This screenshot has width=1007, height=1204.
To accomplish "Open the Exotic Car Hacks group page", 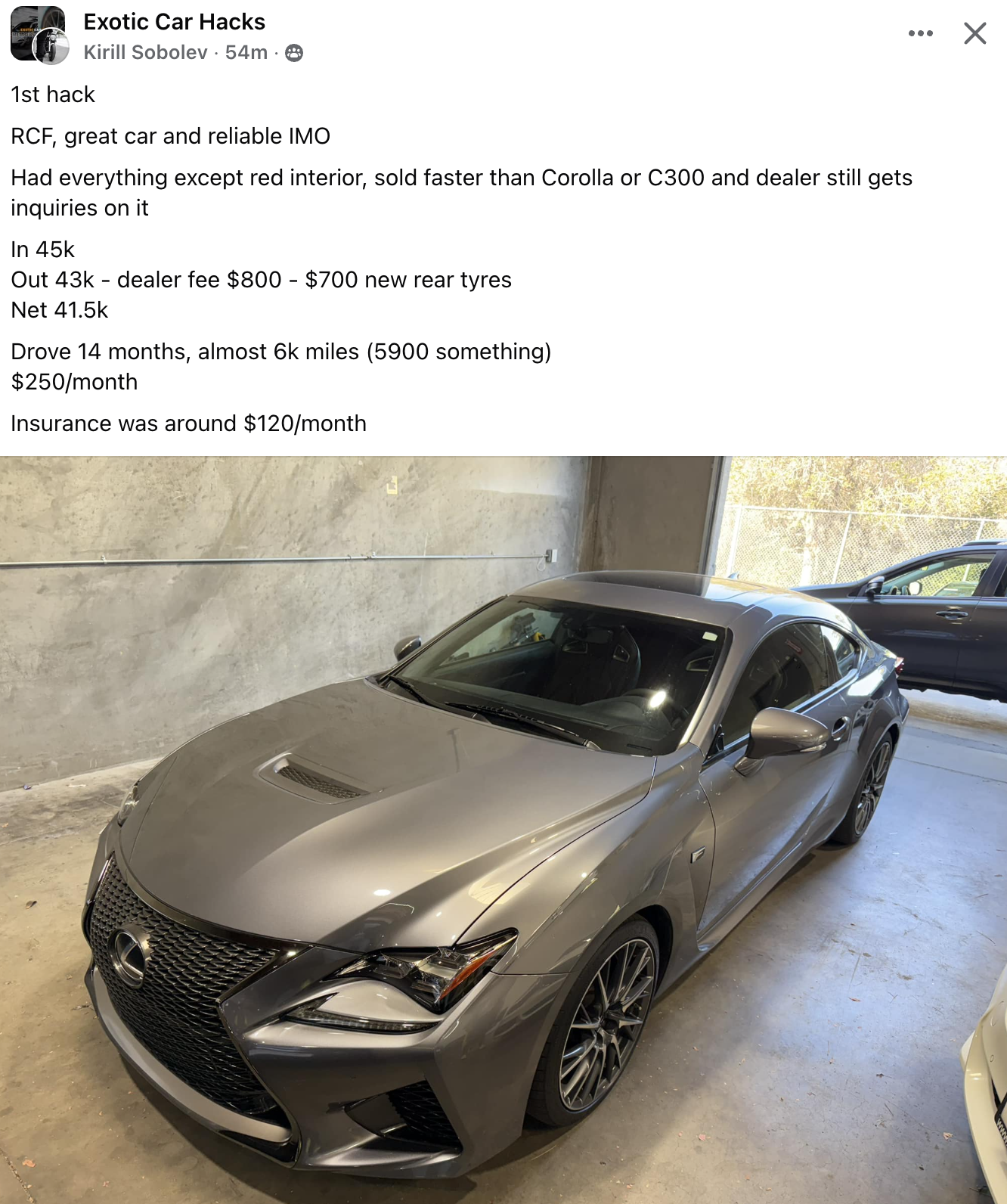I will pos(174,22).
